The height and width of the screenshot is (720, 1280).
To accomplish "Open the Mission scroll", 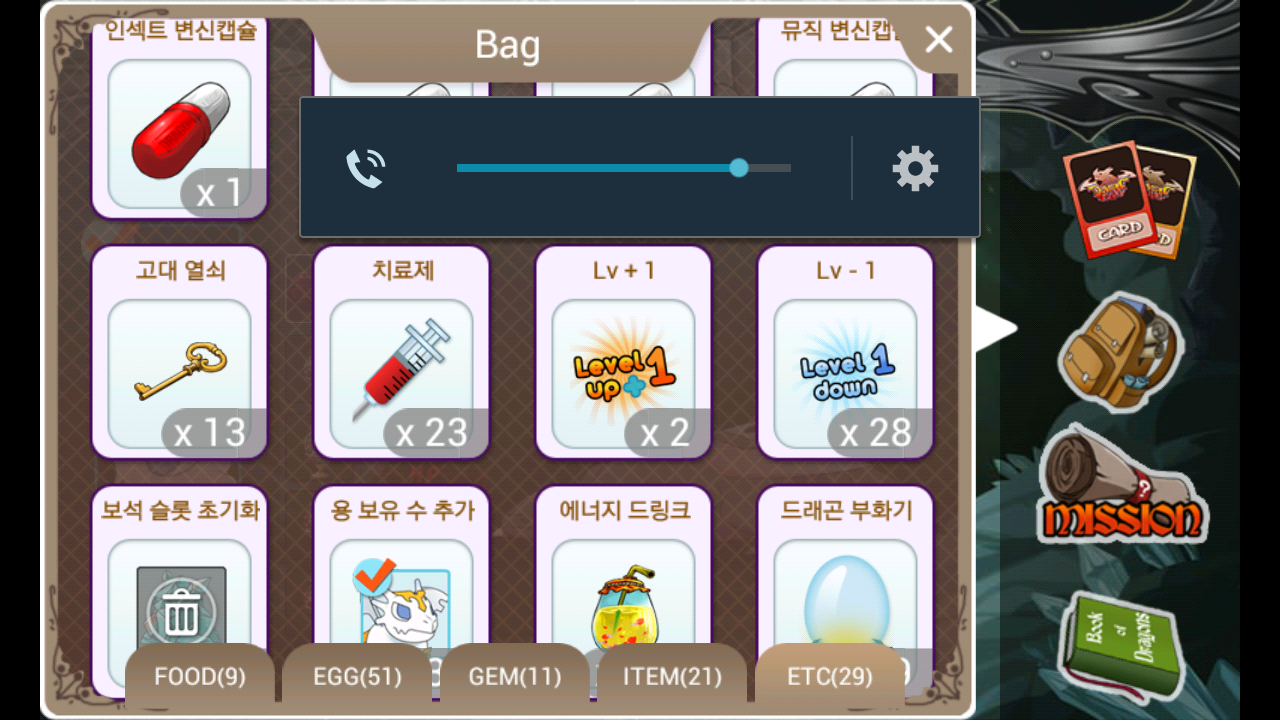I will pos(1120,490).
